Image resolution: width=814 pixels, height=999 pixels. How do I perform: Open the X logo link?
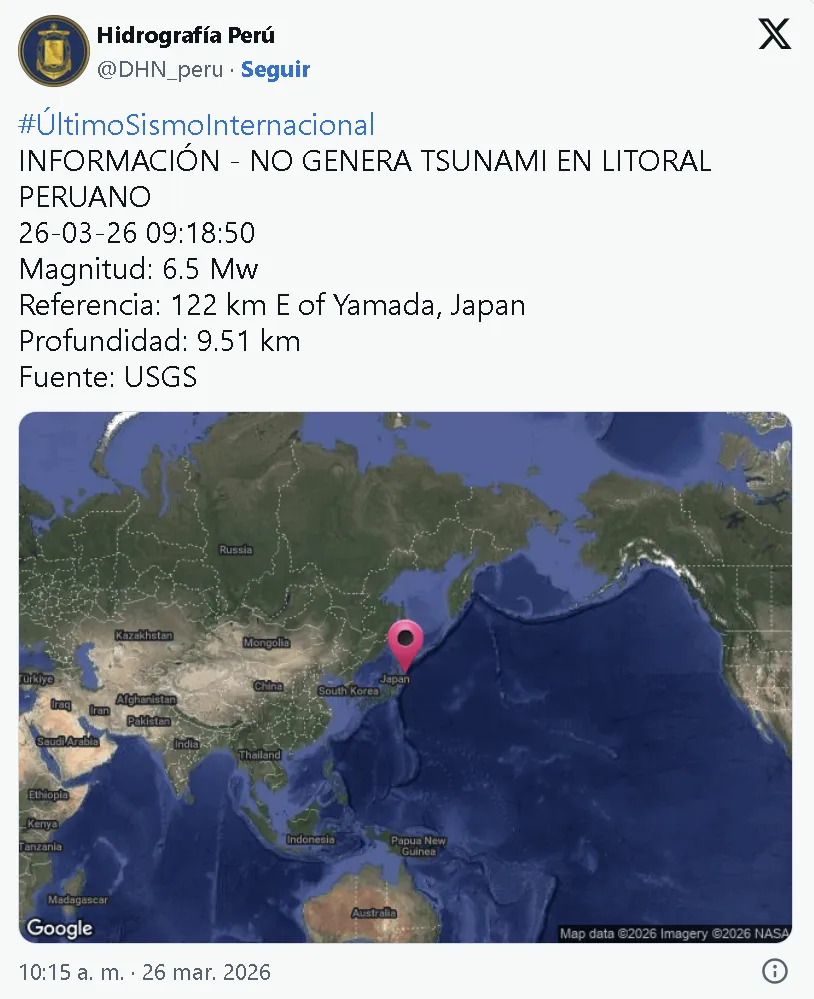774,35
